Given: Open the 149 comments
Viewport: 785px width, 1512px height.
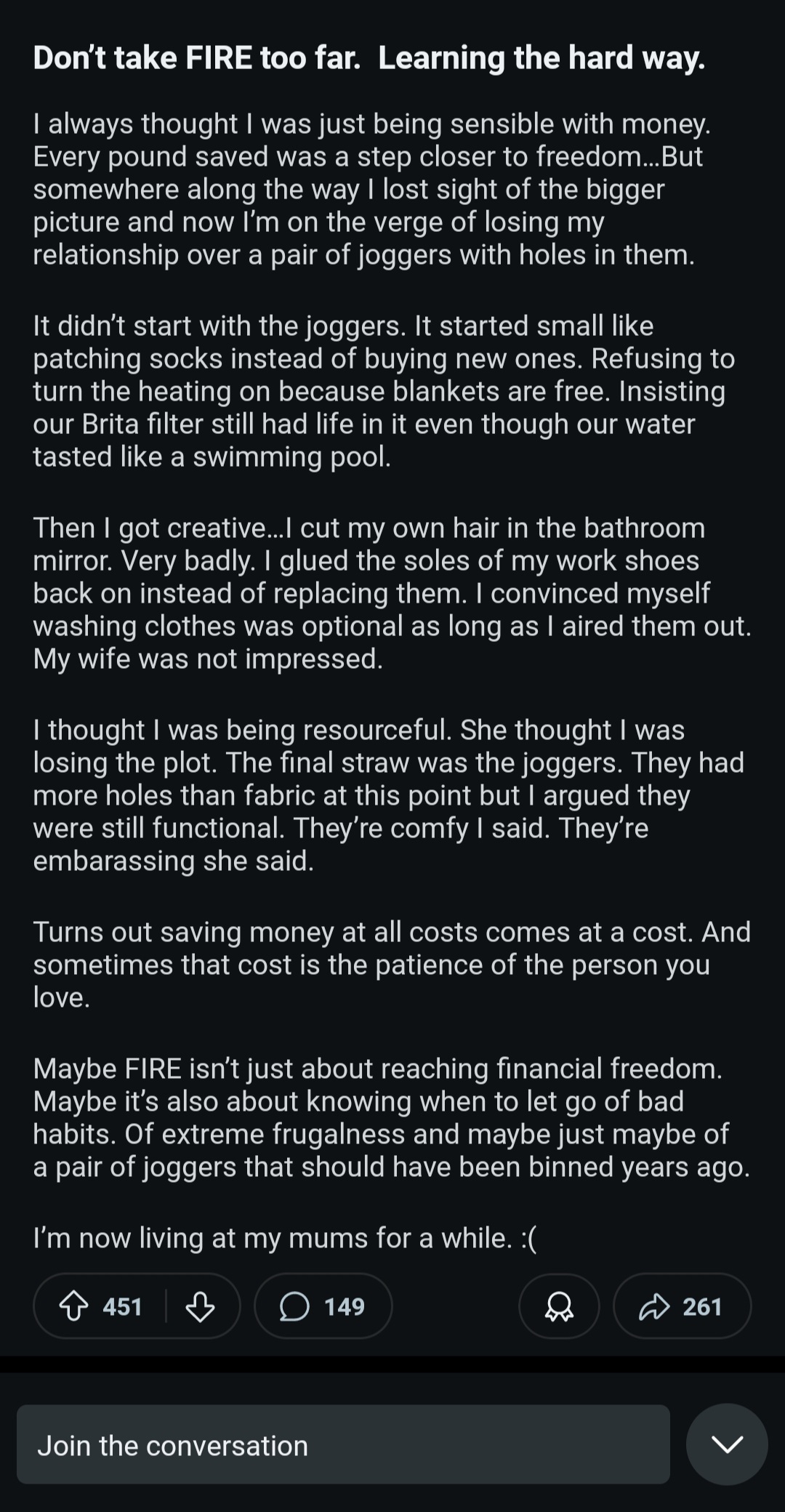Looking at the screenshot, I should click(x=323, y=1306).
